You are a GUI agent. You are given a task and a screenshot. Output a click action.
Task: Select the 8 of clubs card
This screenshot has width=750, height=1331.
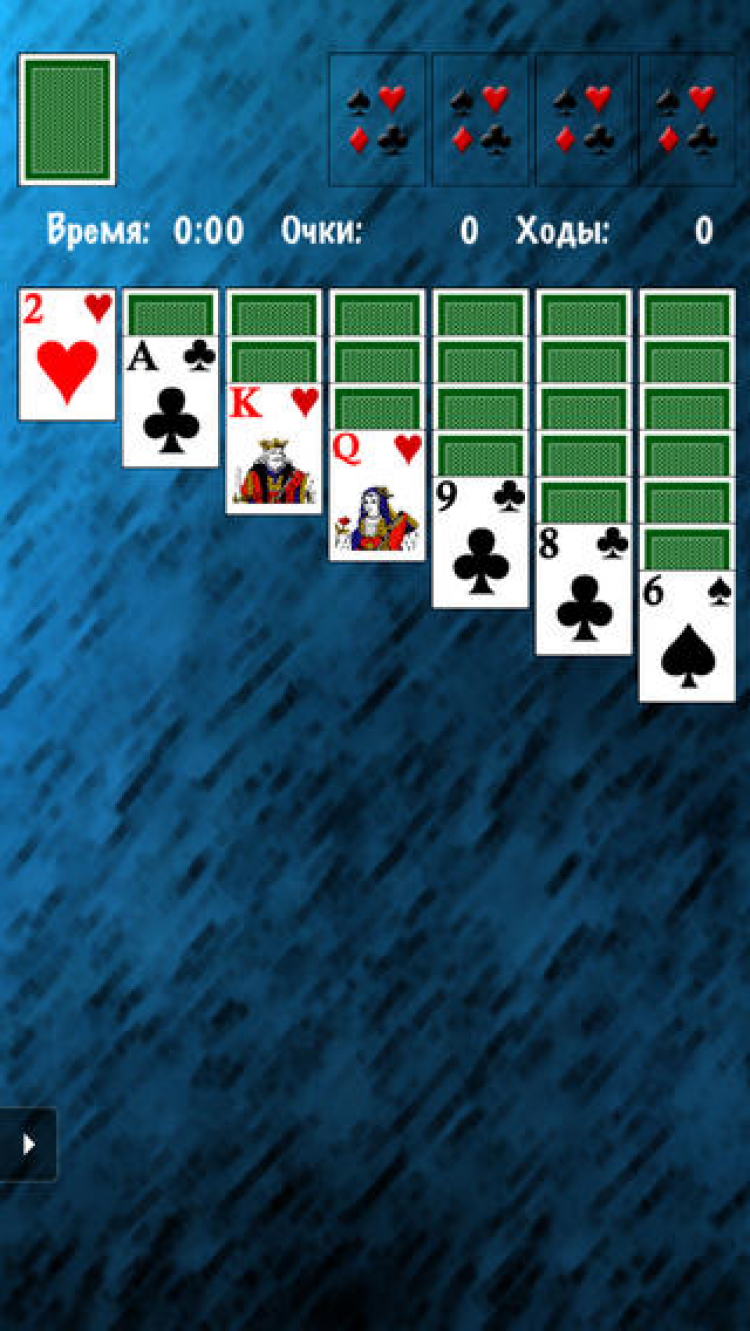(583, 592)
